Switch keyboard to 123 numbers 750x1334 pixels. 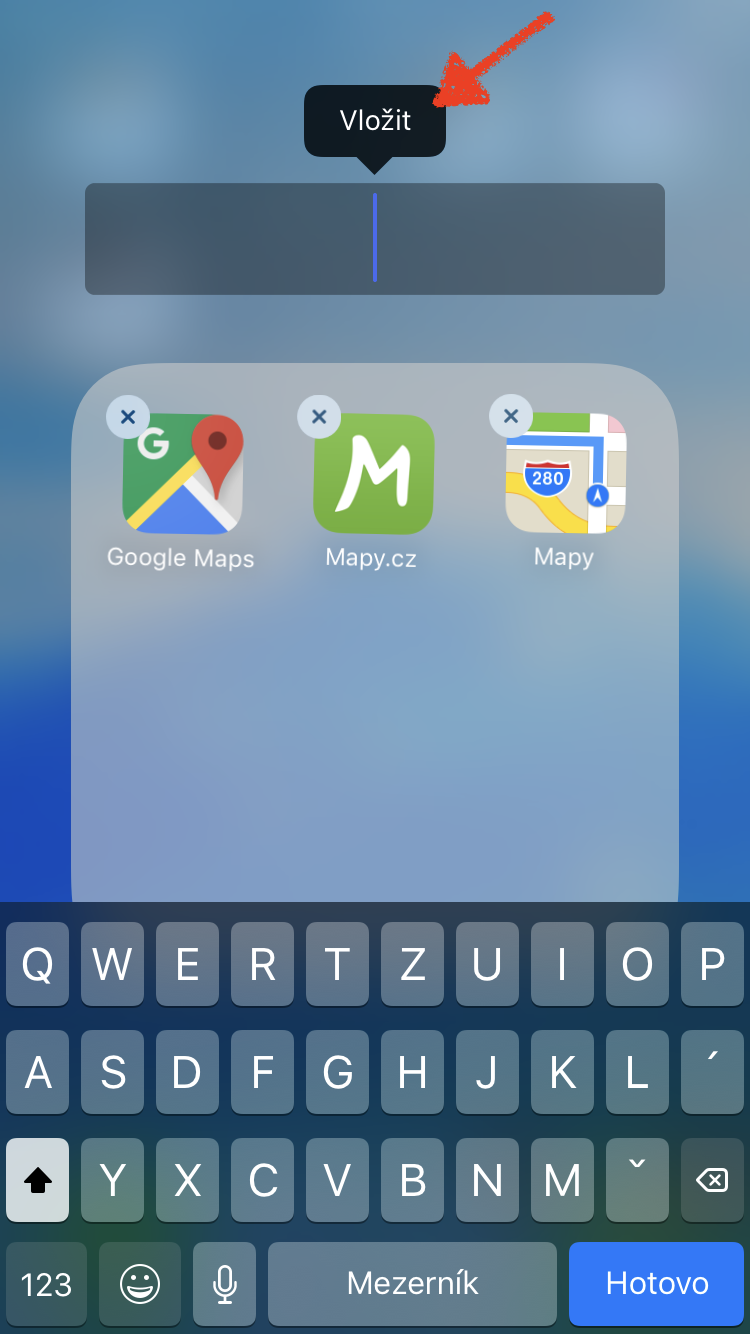point(46,1283)
